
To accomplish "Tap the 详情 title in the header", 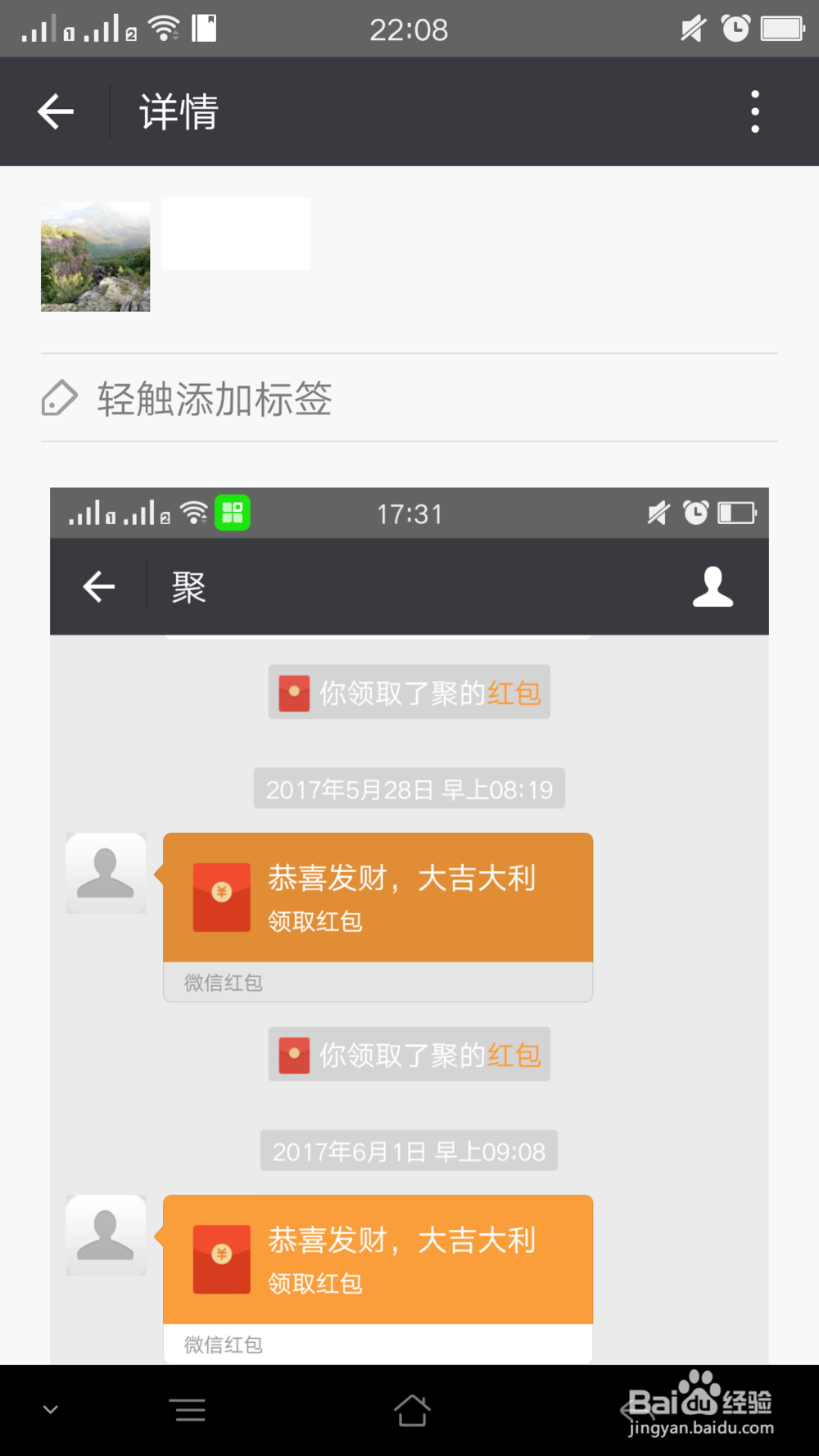I will [177, 111].
